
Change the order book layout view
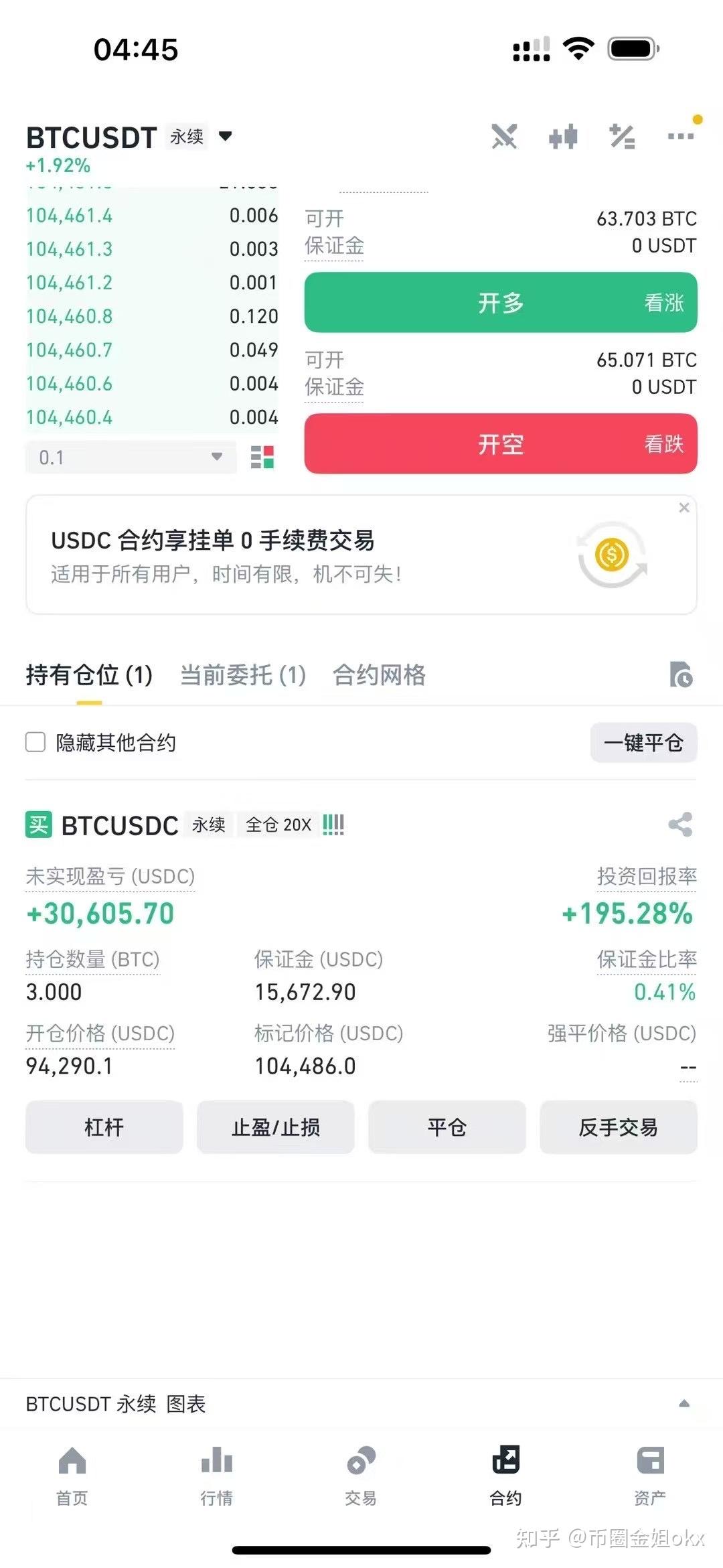click(x=262, y=457)
